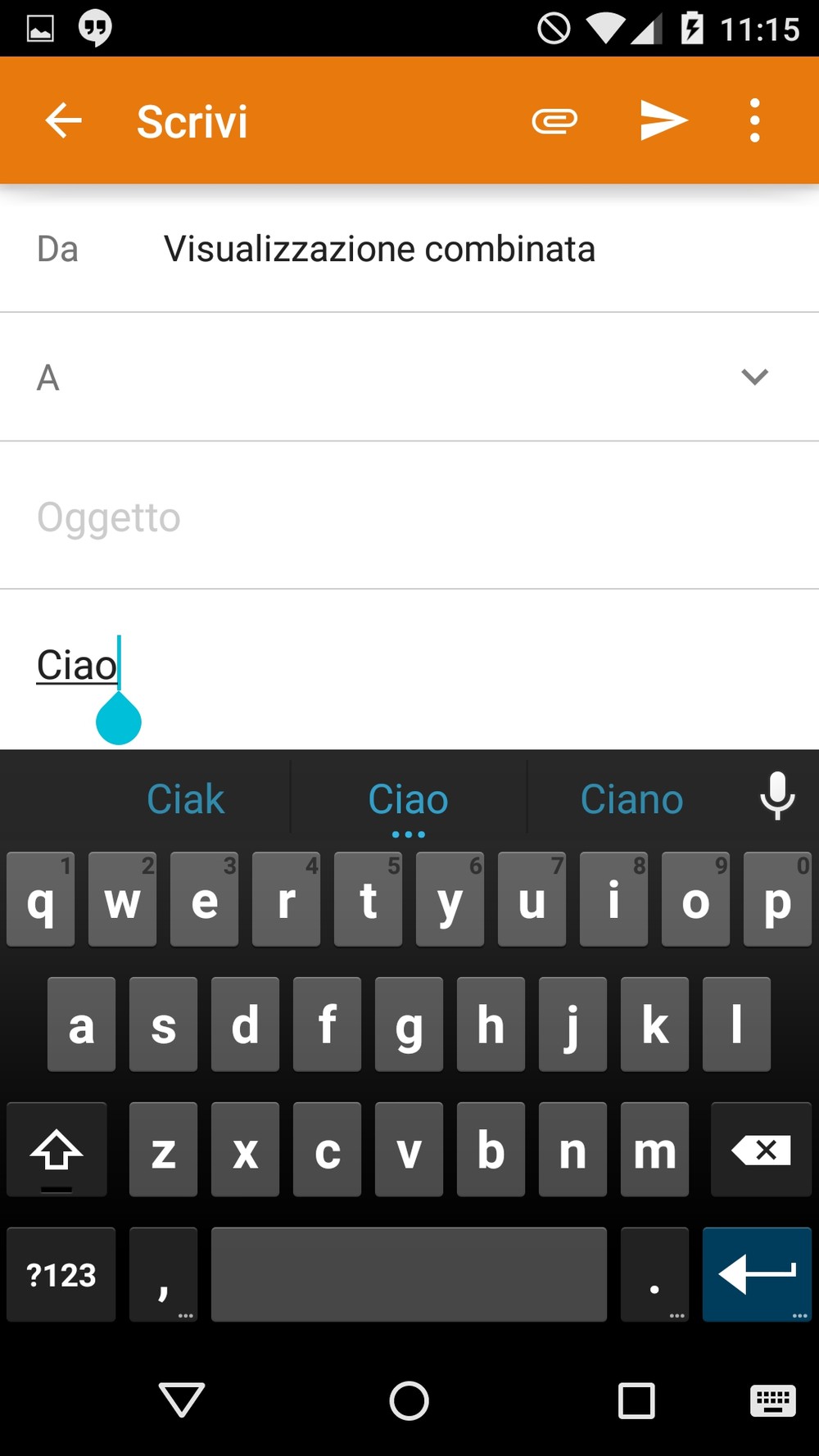
Task: Choose the Ciak keyboard suggestion
Action: click(x=185, y=799)
